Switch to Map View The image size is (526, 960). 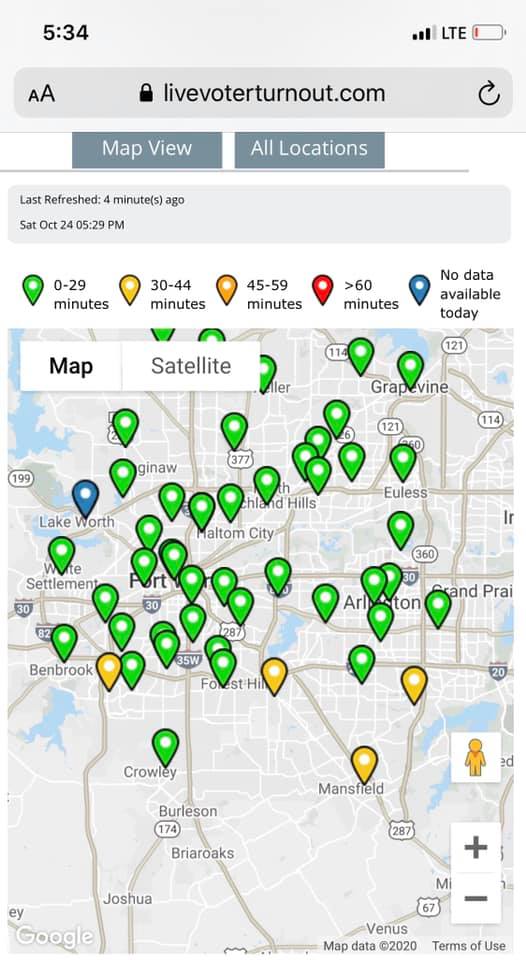click(147, 149)
